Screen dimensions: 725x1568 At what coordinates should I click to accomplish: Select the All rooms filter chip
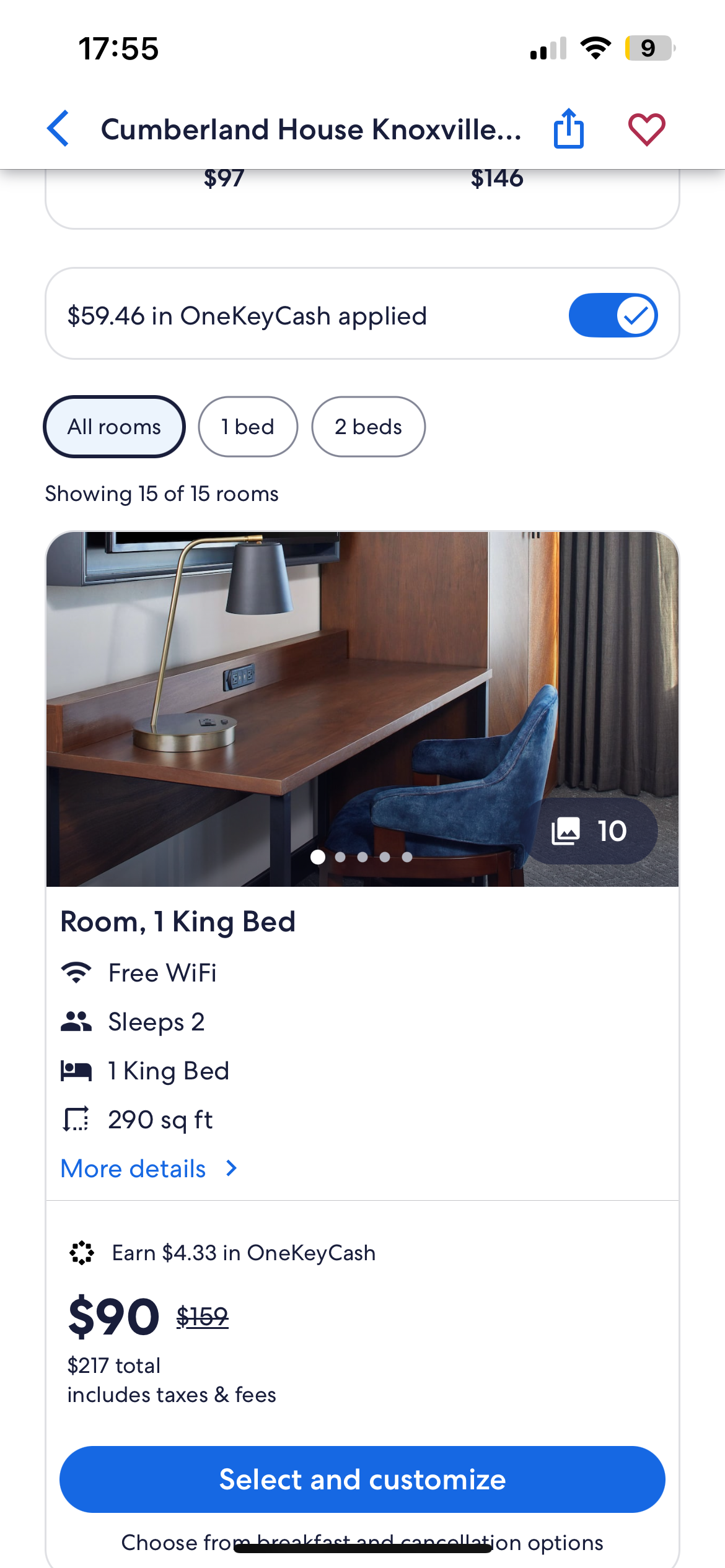[x=114, y=427]
